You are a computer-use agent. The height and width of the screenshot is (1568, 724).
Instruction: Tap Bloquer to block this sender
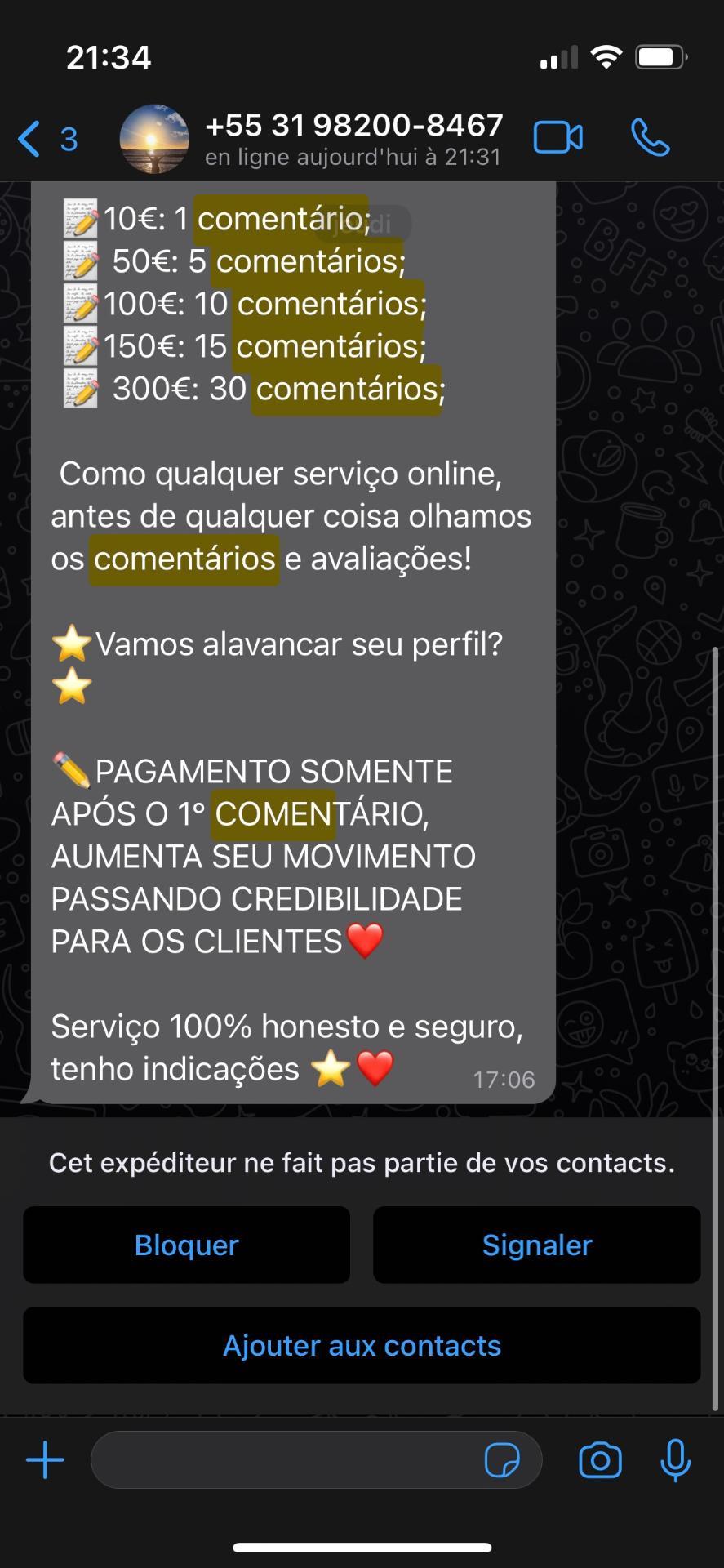tap(186, 1245)
